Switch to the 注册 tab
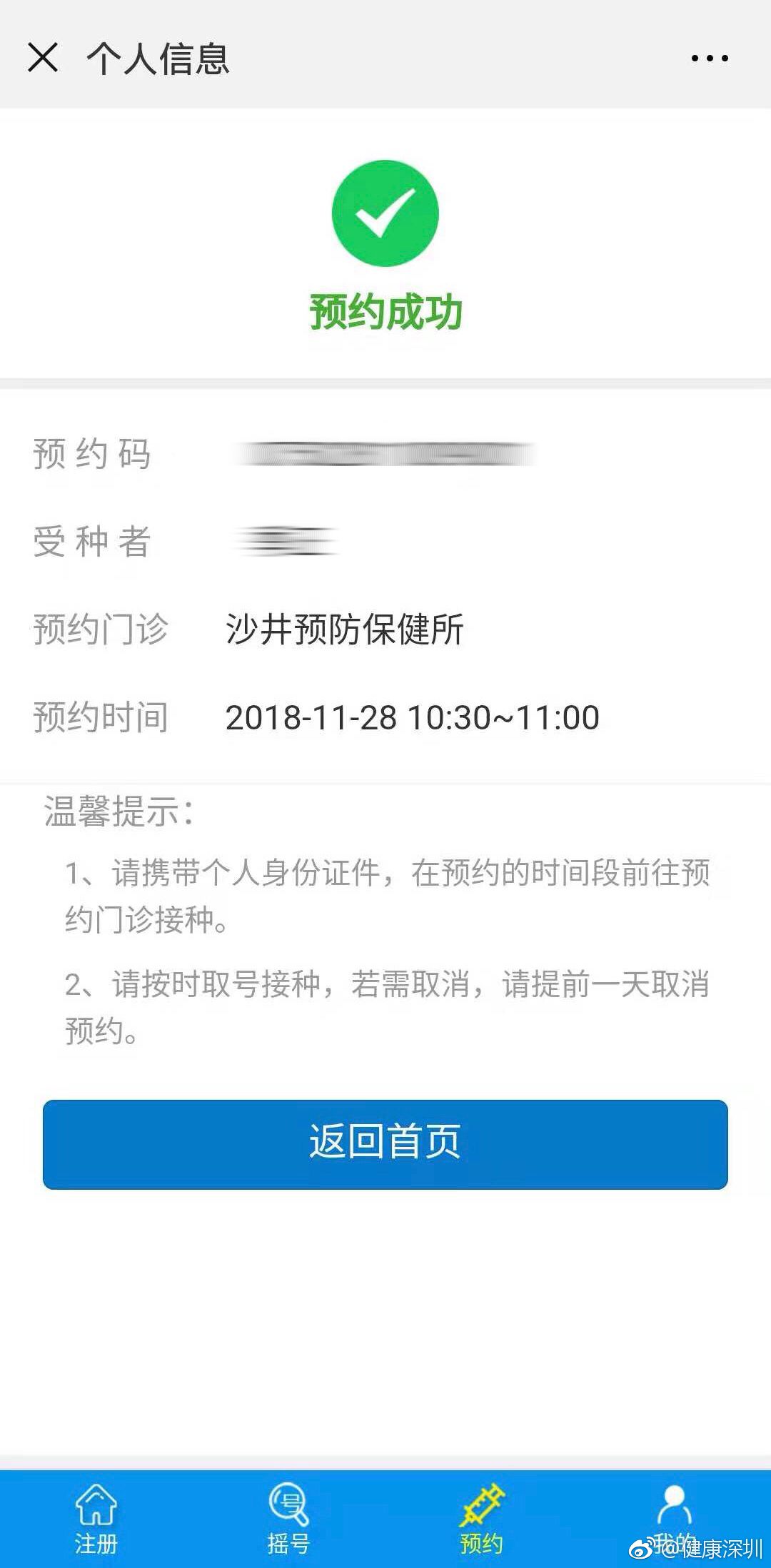This screenshot has width=771, height=1568. click(x=96, y=1519)
